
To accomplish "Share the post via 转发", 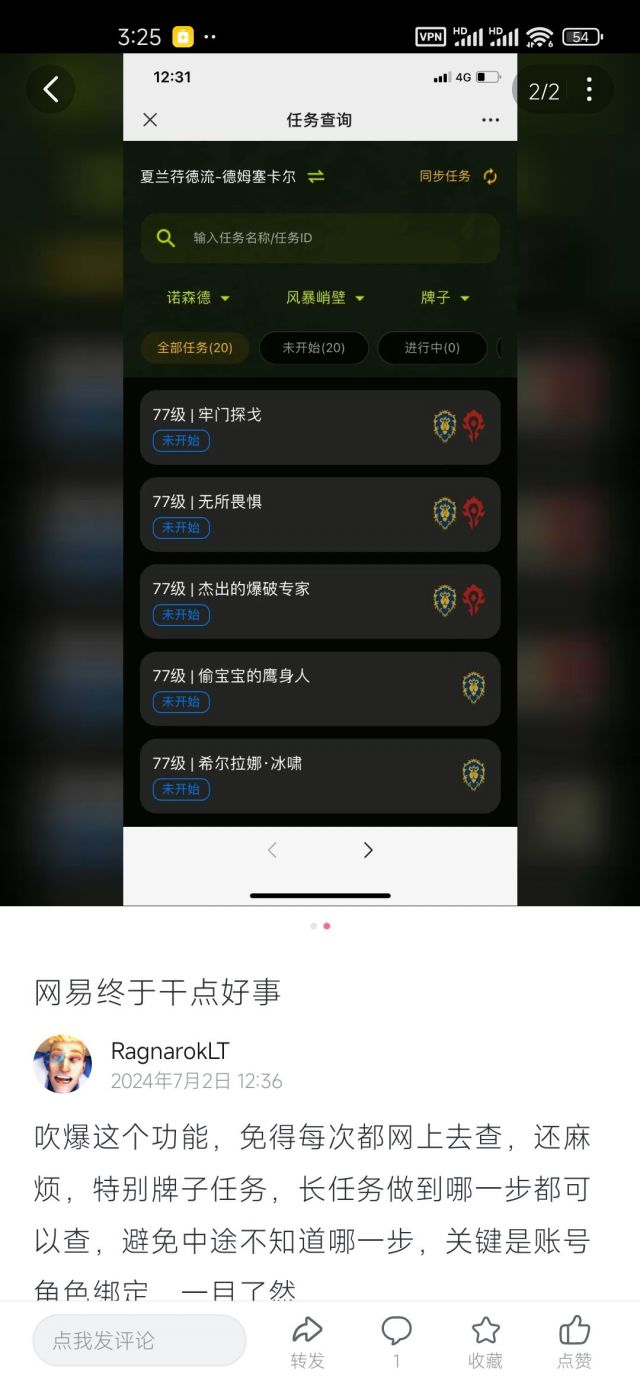I will click(x=307, y=1341).
